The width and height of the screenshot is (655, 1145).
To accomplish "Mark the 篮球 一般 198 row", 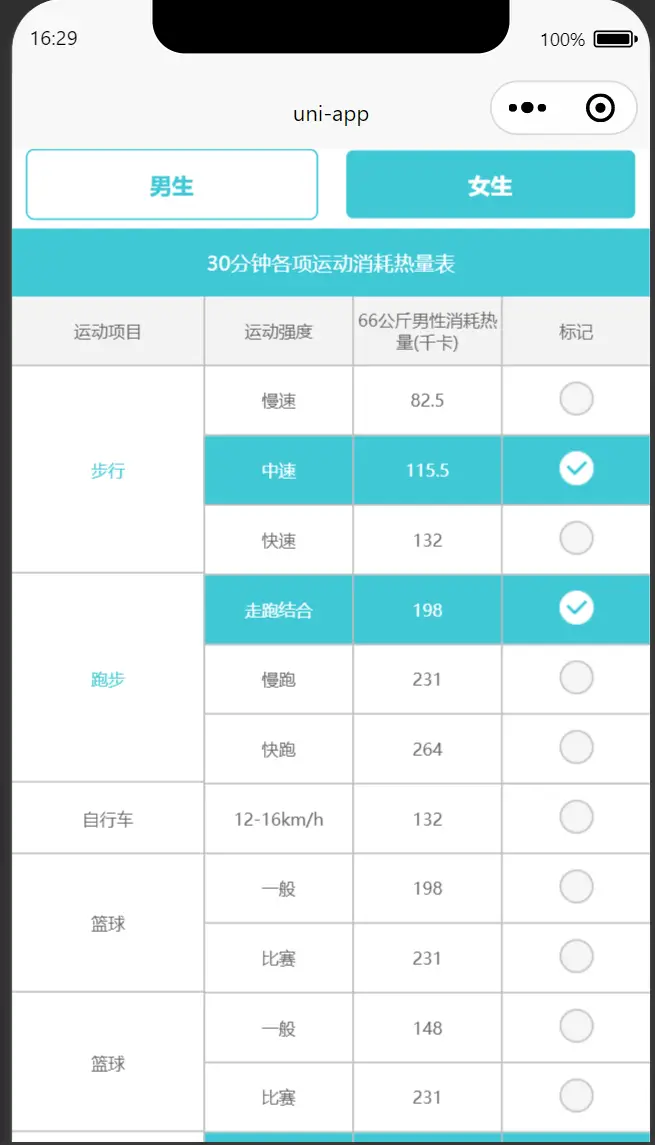I will pos(576,886).
